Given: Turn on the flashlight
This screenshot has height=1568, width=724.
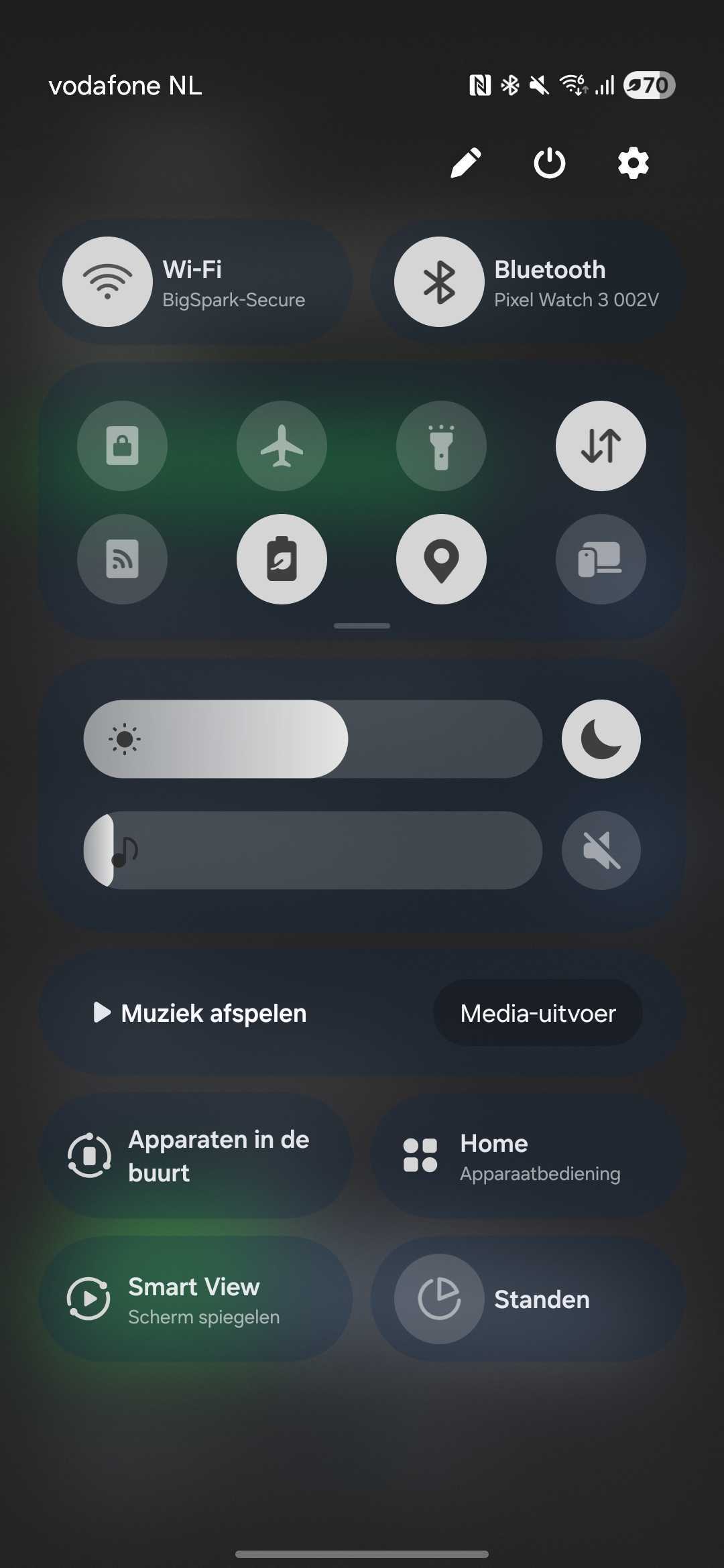Looking at the screenshot, I should coord(441,446).
